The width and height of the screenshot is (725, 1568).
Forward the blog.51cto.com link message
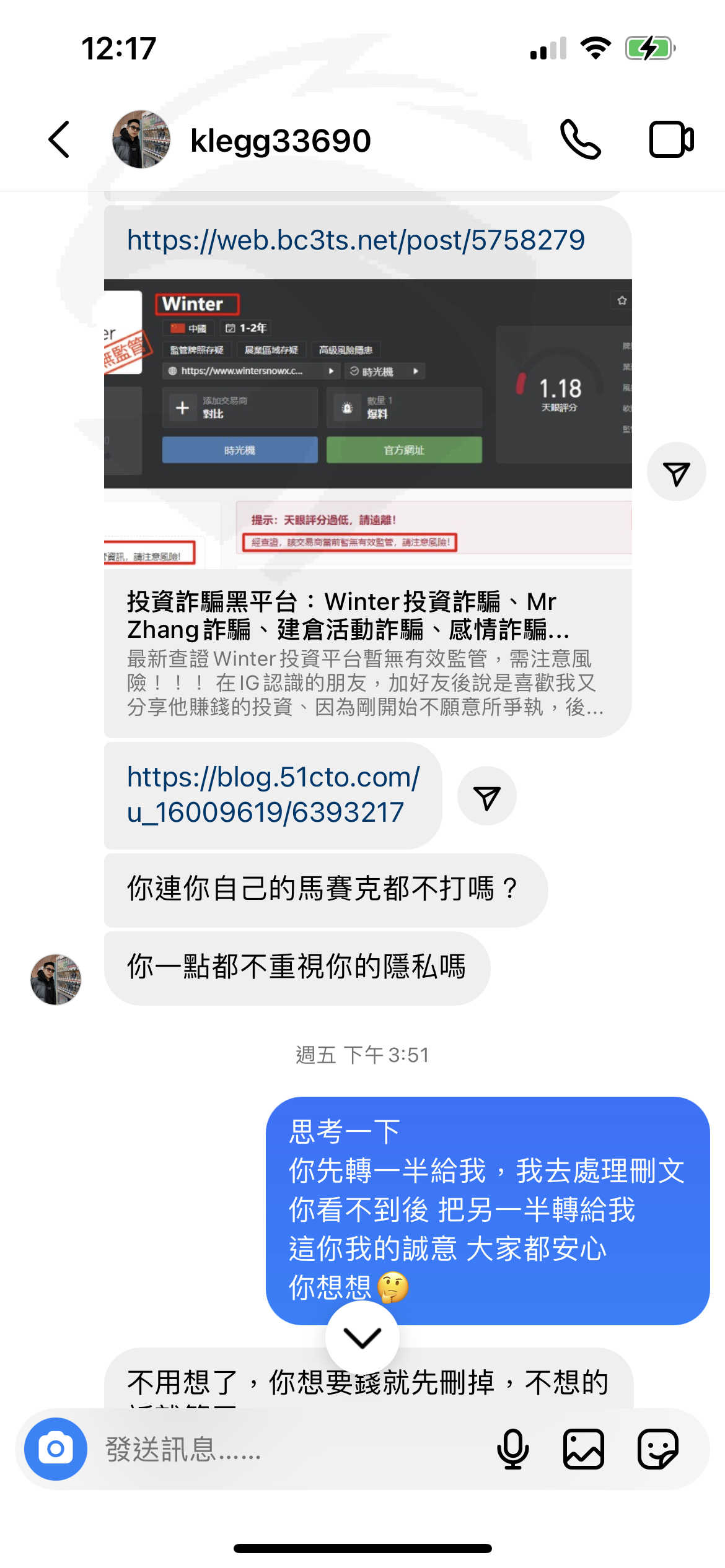click(x=487, y=796)
